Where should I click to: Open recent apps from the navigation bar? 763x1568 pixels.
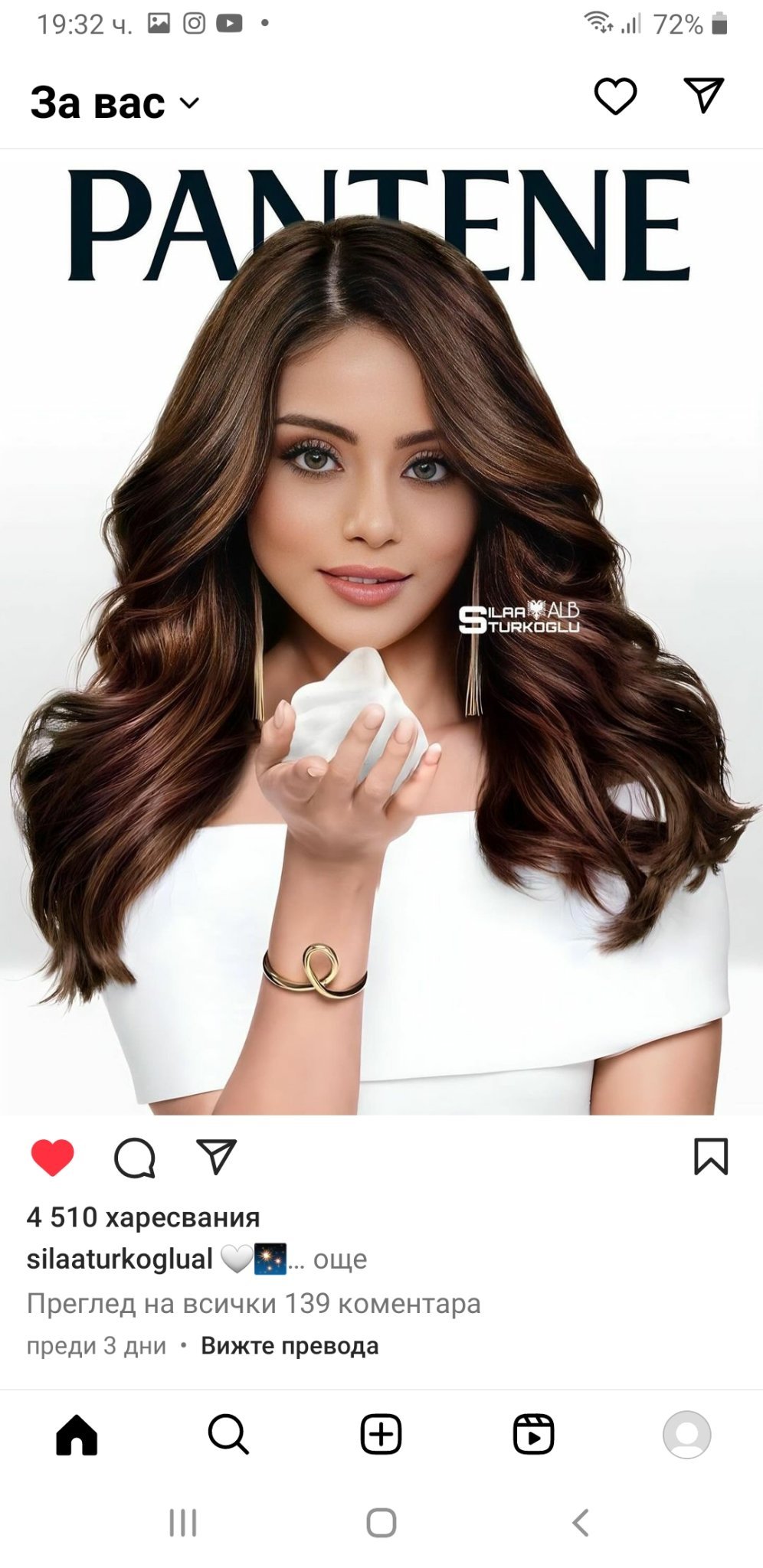click(x=183, y=1523)
